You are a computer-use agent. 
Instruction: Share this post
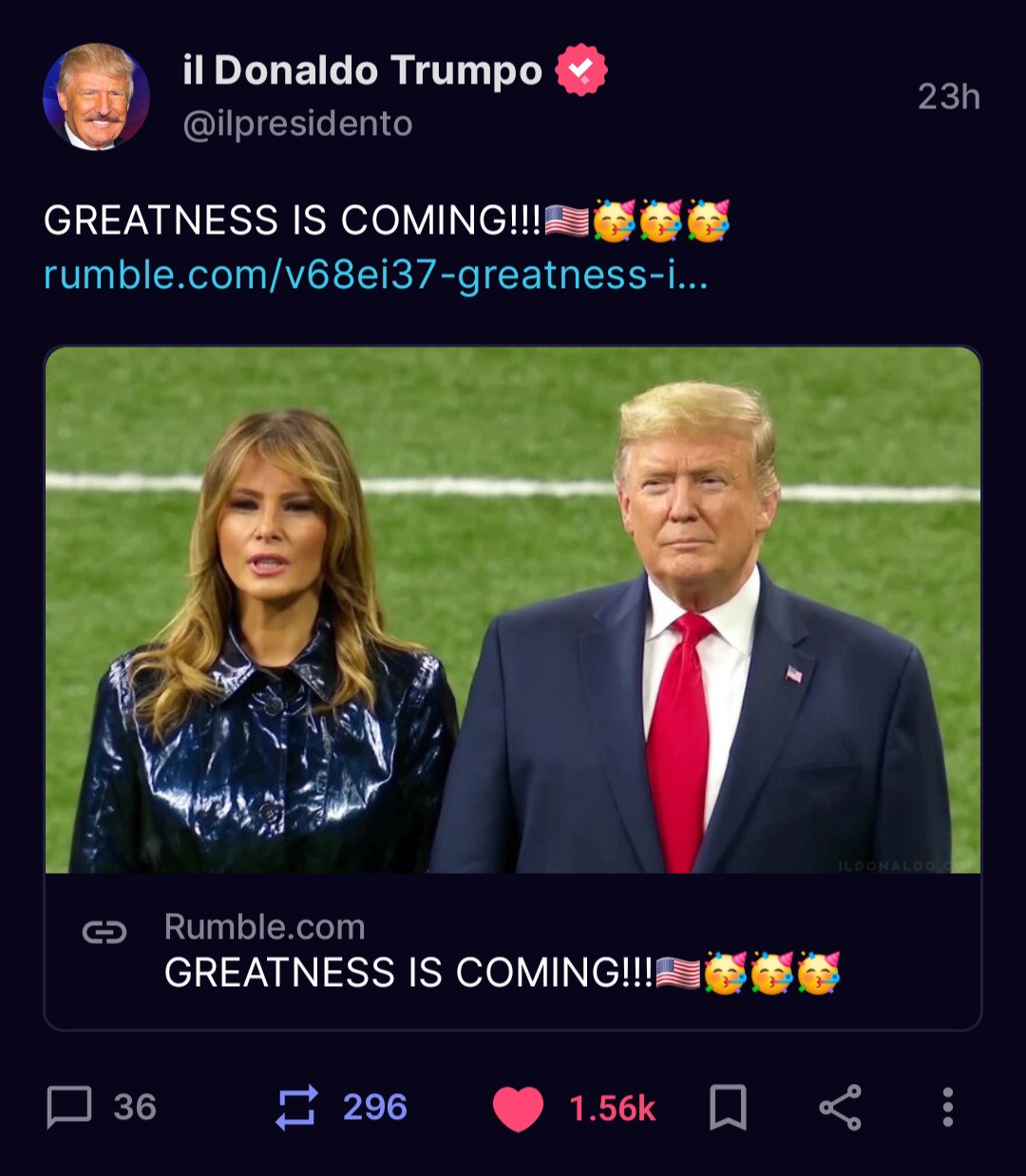pos(840,1108)
